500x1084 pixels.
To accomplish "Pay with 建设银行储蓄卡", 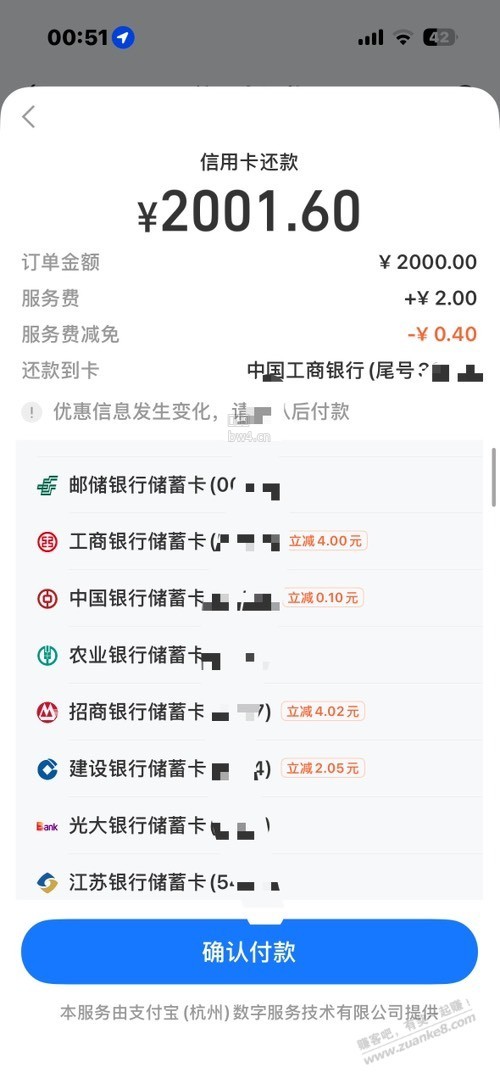I will (249, 768).
